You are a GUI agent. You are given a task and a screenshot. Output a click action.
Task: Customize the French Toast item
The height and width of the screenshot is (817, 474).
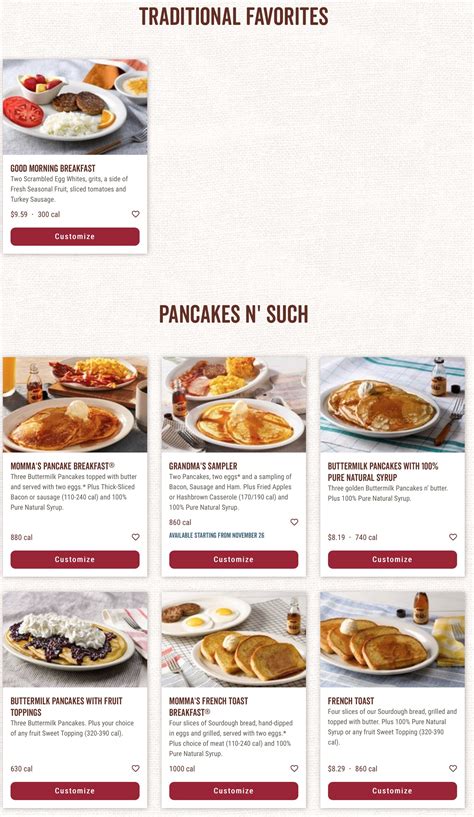392,791
